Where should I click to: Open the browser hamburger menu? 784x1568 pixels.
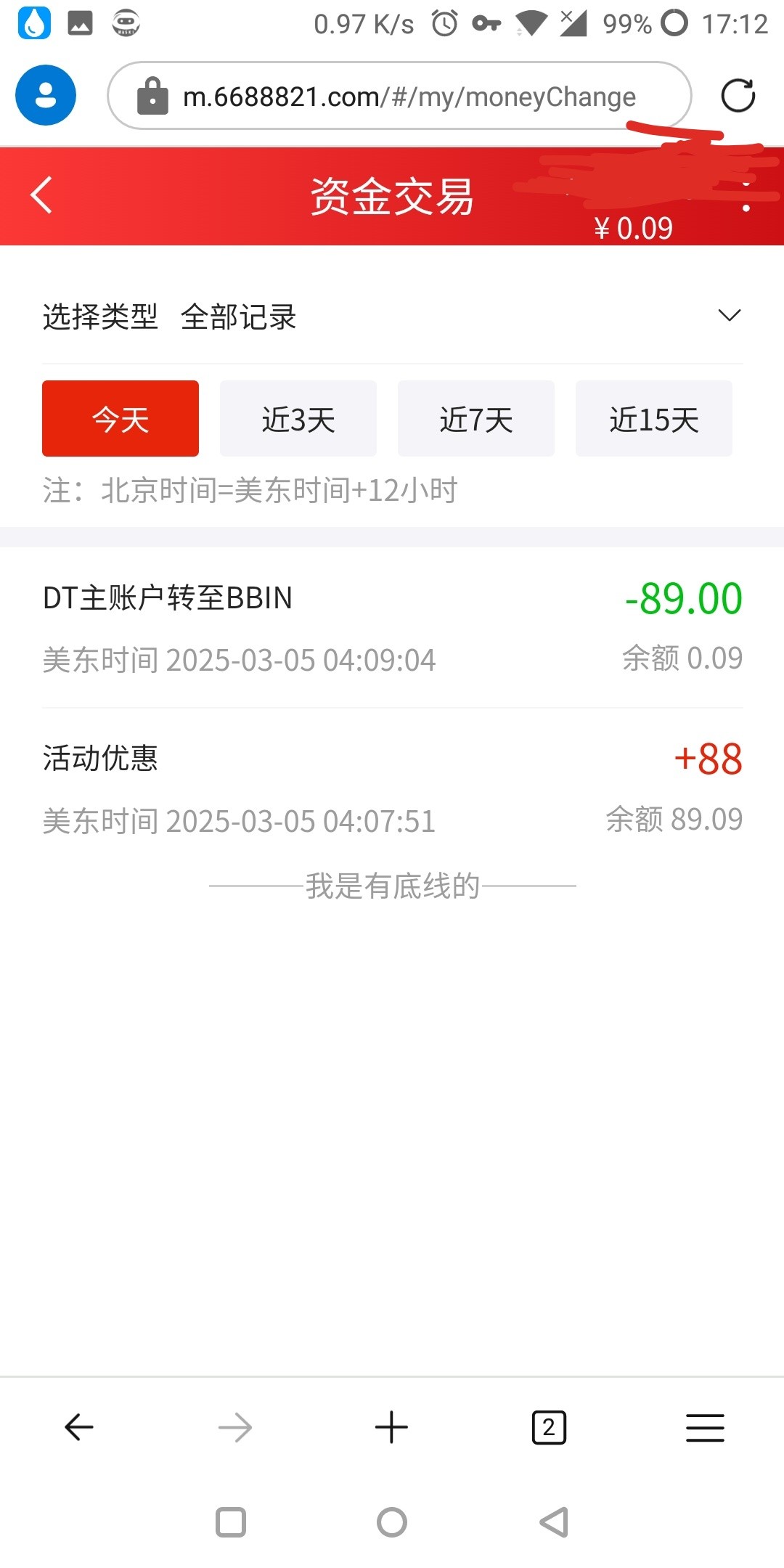point(705,1427)
